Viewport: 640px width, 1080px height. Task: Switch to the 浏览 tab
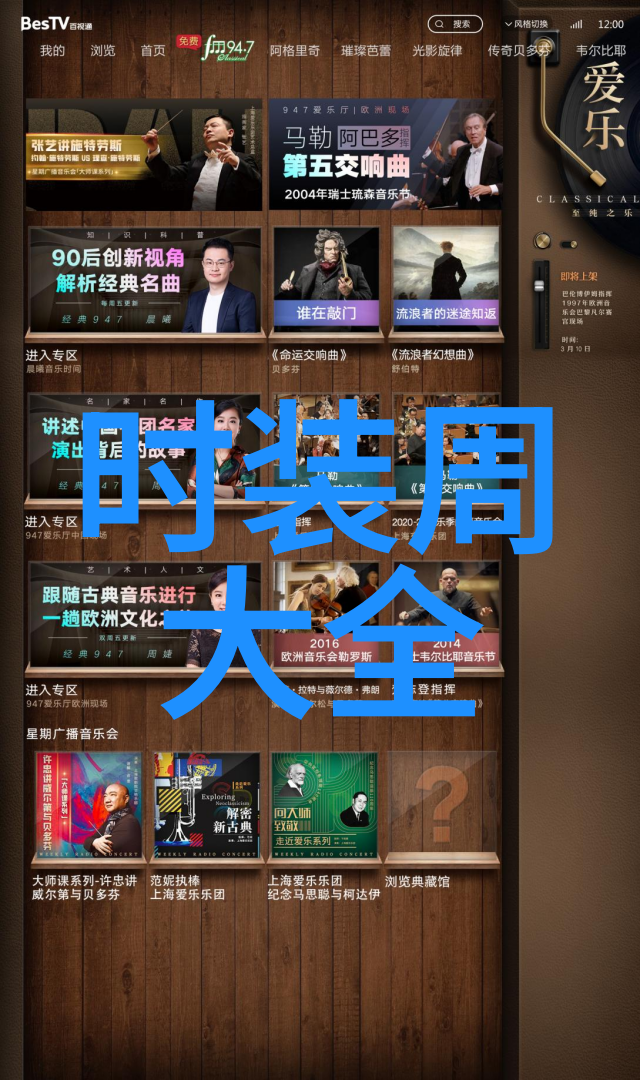103,51
